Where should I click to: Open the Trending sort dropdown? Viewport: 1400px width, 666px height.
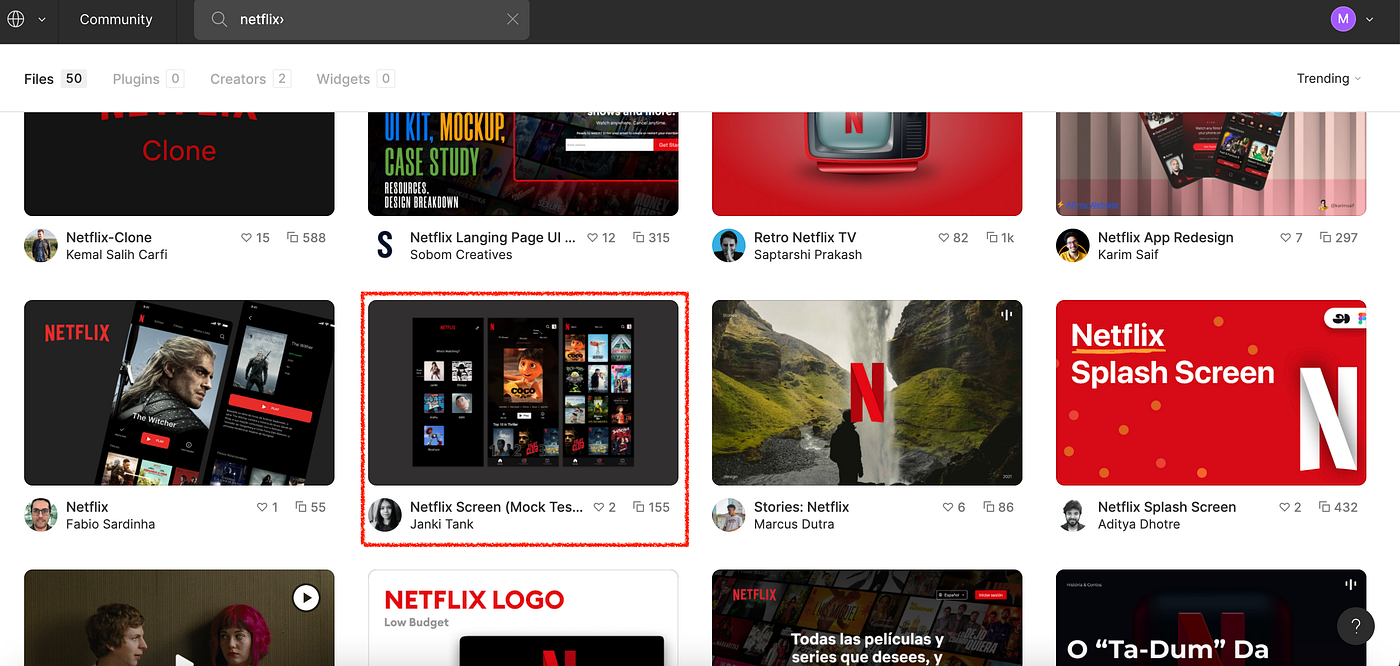(1329, 79)
